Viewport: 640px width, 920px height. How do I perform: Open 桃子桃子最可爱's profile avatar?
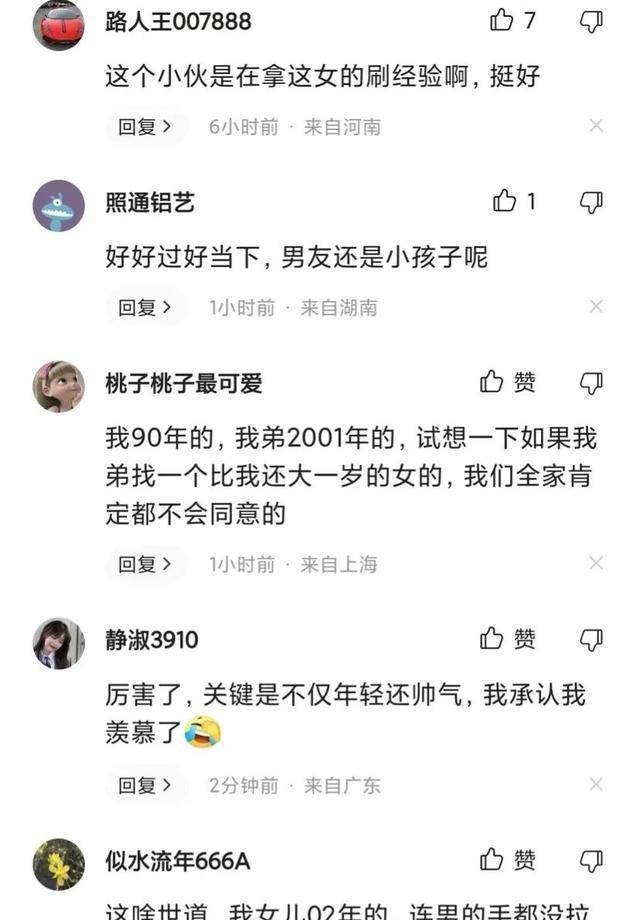(59, 386)
